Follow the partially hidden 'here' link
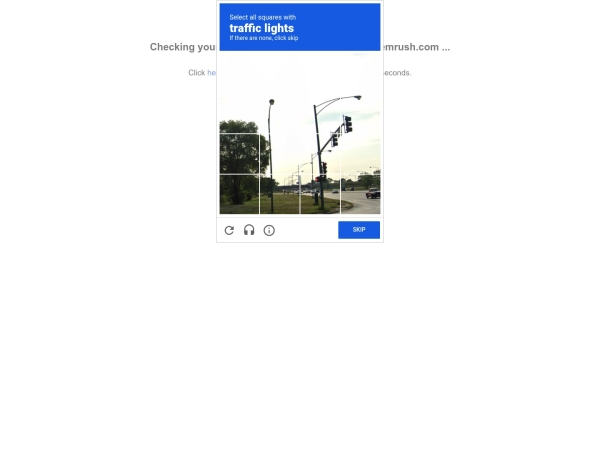The image size is (600, 450). (x=211, y=73)
